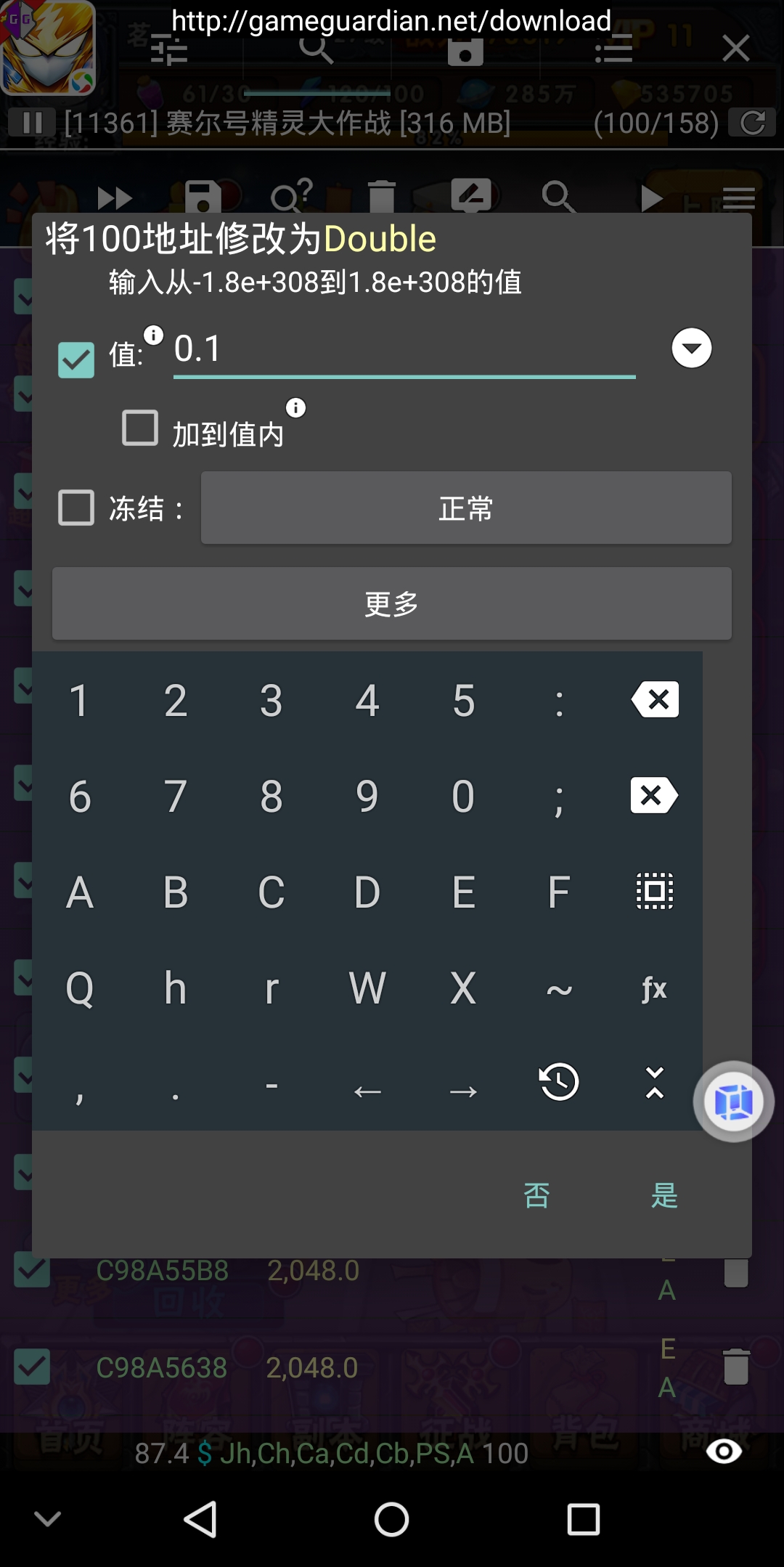Viewport: 784px width, 1567px height.
Task: Enable the 冻结 freeze checkbox
Action: pyautogui.click(x=76, y=508)
